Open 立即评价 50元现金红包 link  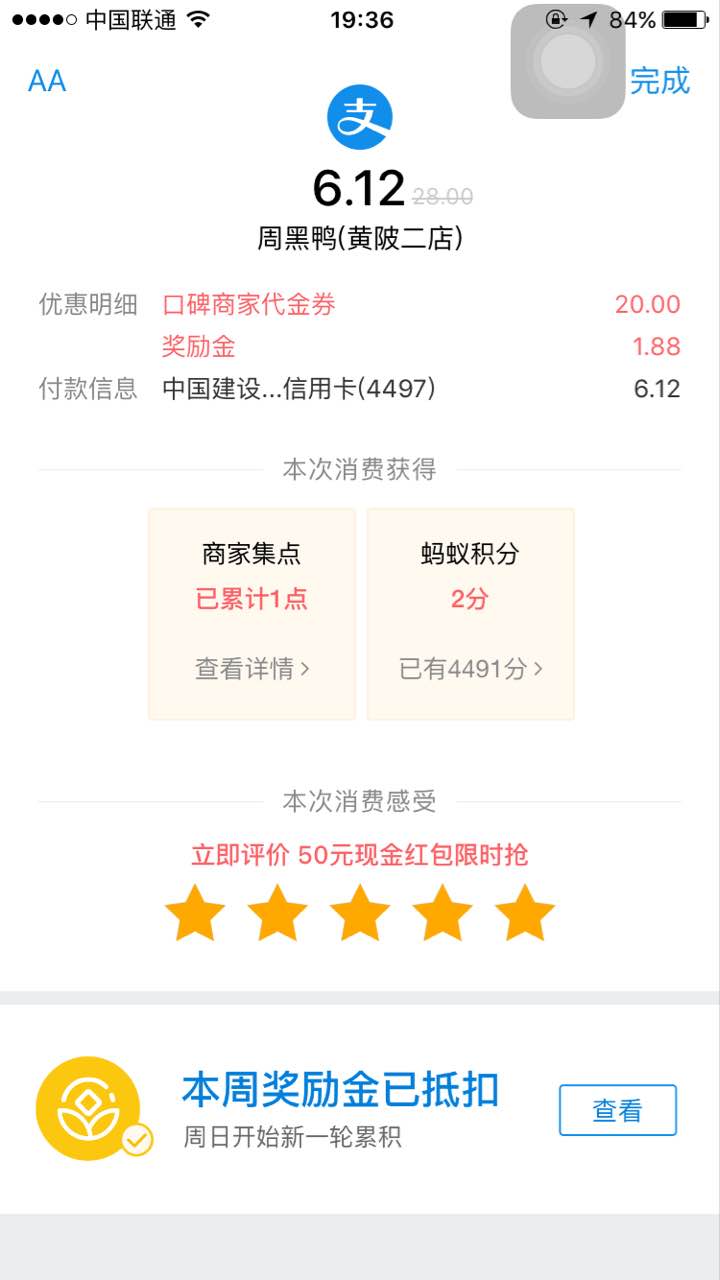click(360, 855)
